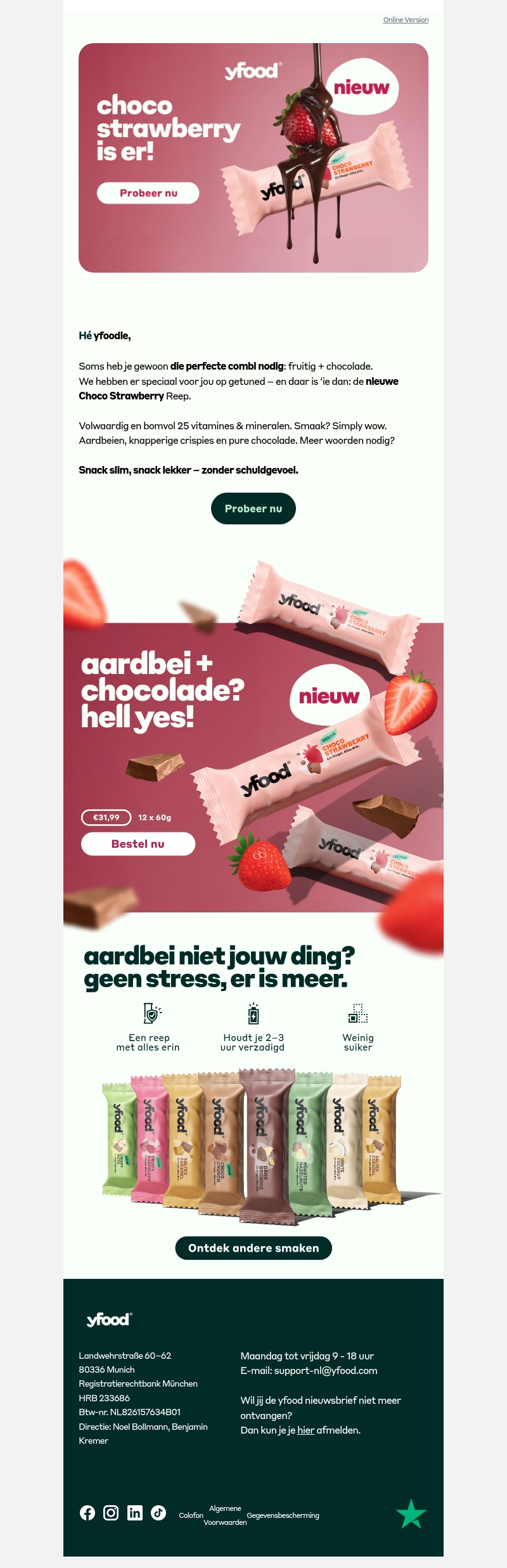
Task: Open yfood's LinkedIn page
Action: pyautogui.click(x=135, y=1513)
